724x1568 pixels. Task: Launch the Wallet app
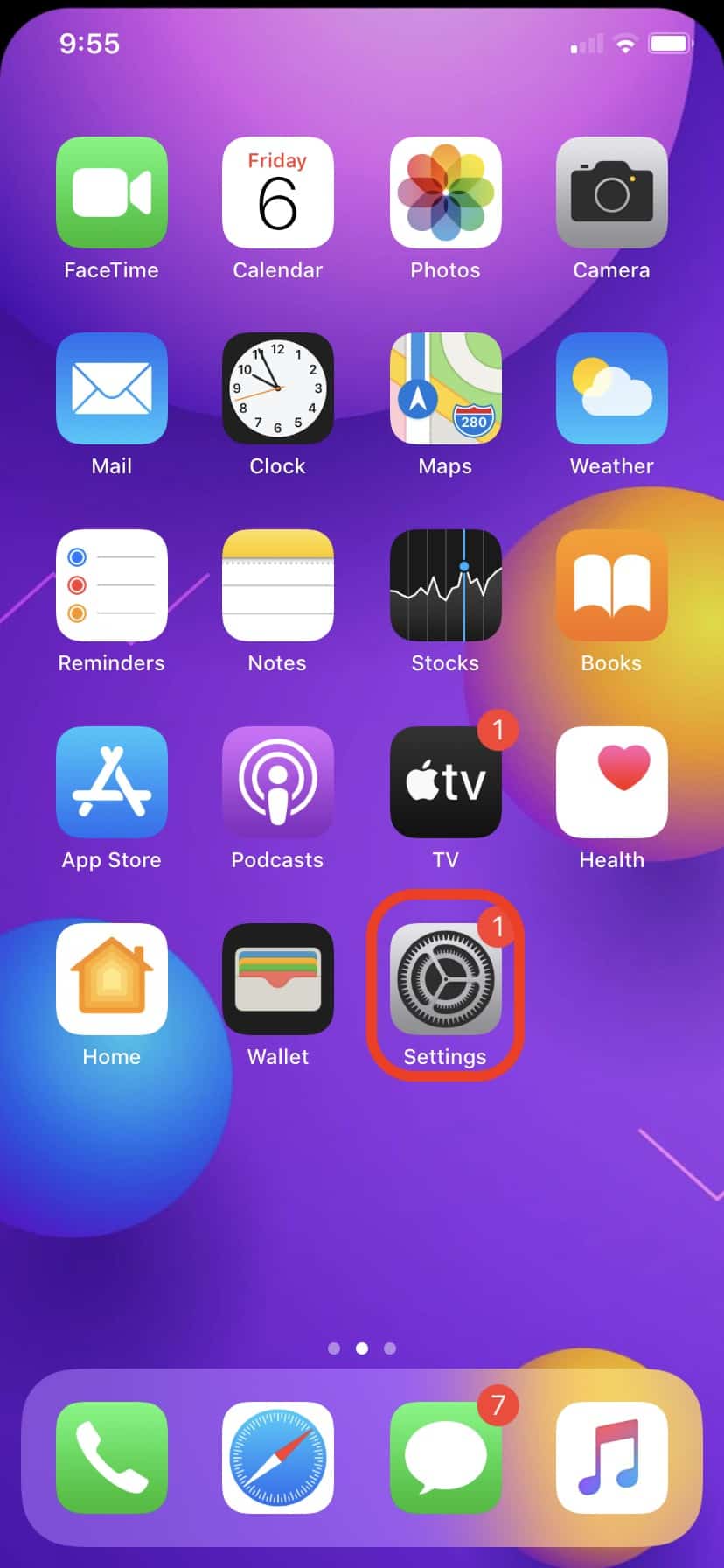[x=277, y=979]
